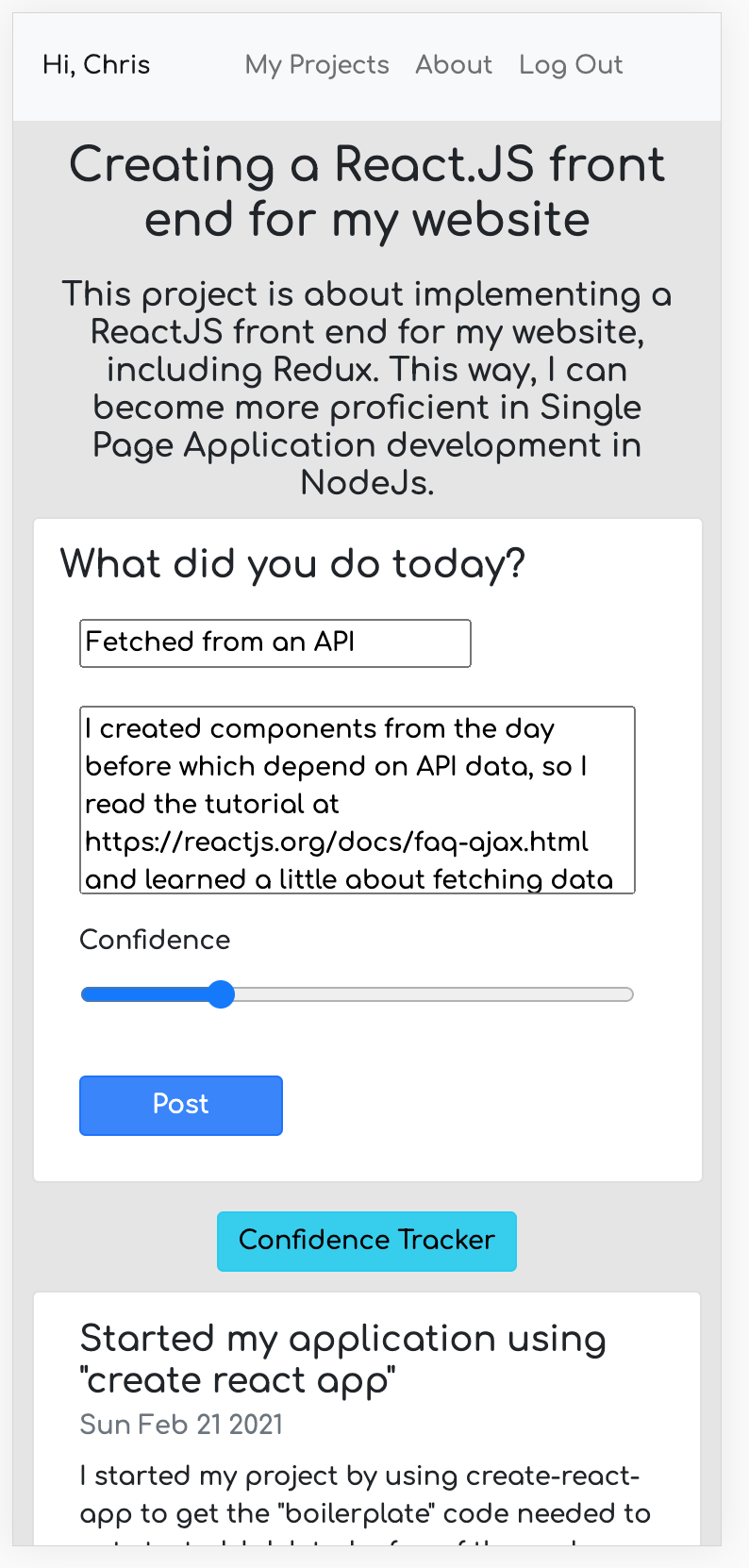Click the Post button
The image size is (749, 1568).
coord(180,1105)
